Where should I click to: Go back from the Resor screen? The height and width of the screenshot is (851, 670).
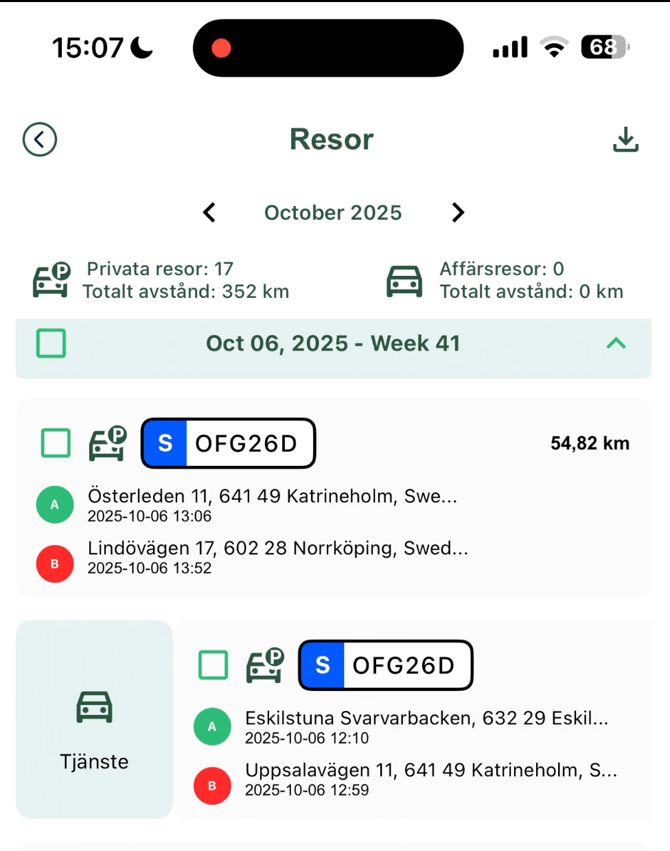[x=40, y=140]
